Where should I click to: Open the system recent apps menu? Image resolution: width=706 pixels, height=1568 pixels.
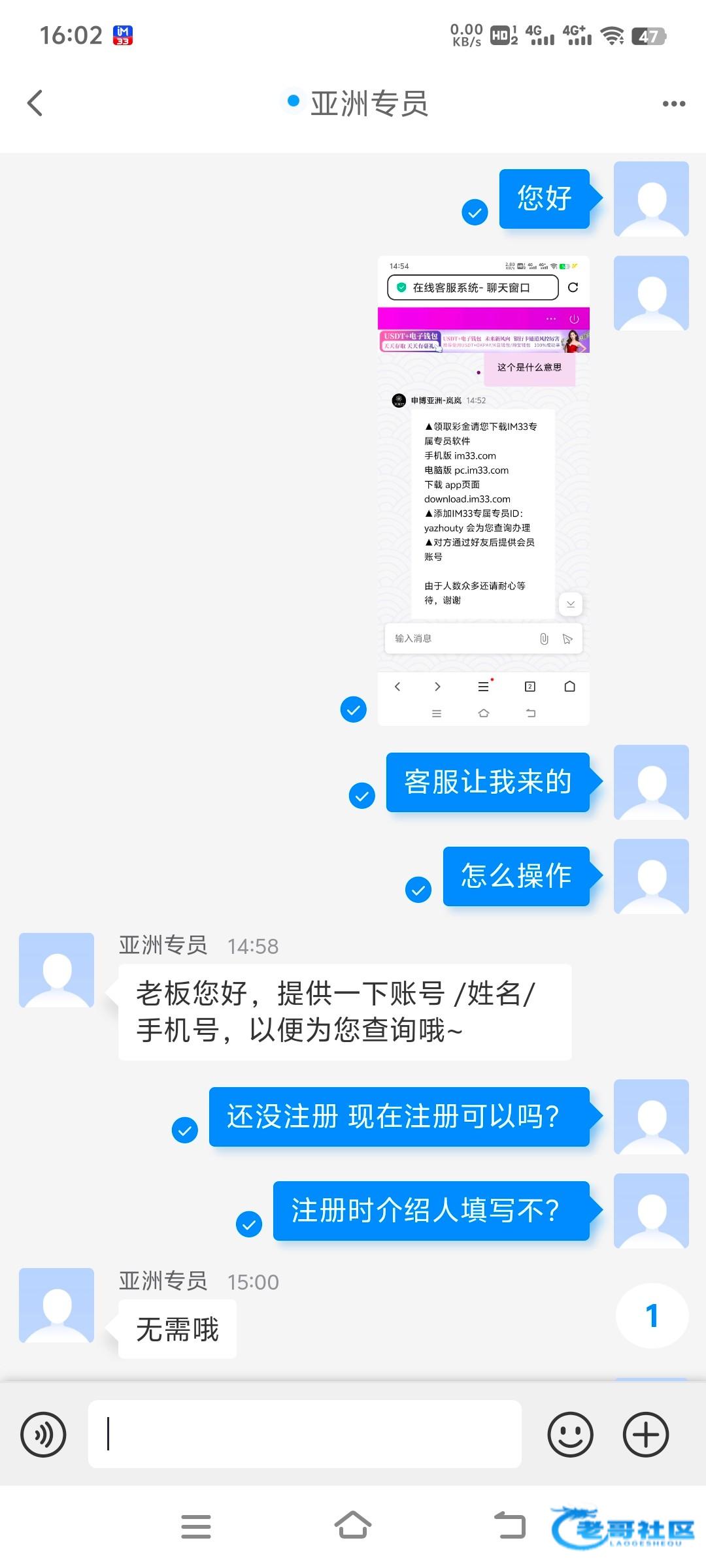coord(196,1527)
